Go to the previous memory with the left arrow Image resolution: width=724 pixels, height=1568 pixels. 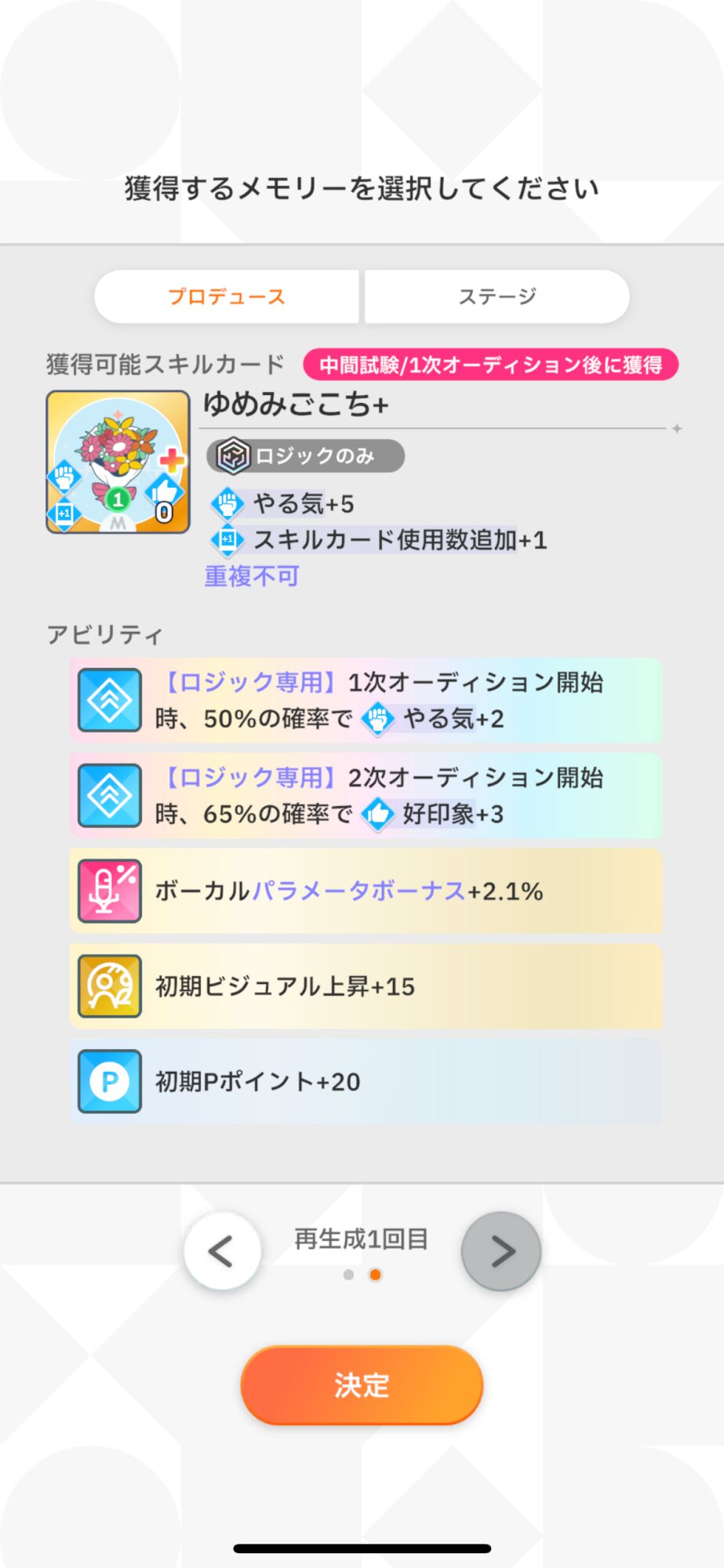click(x=222, y=1250)
